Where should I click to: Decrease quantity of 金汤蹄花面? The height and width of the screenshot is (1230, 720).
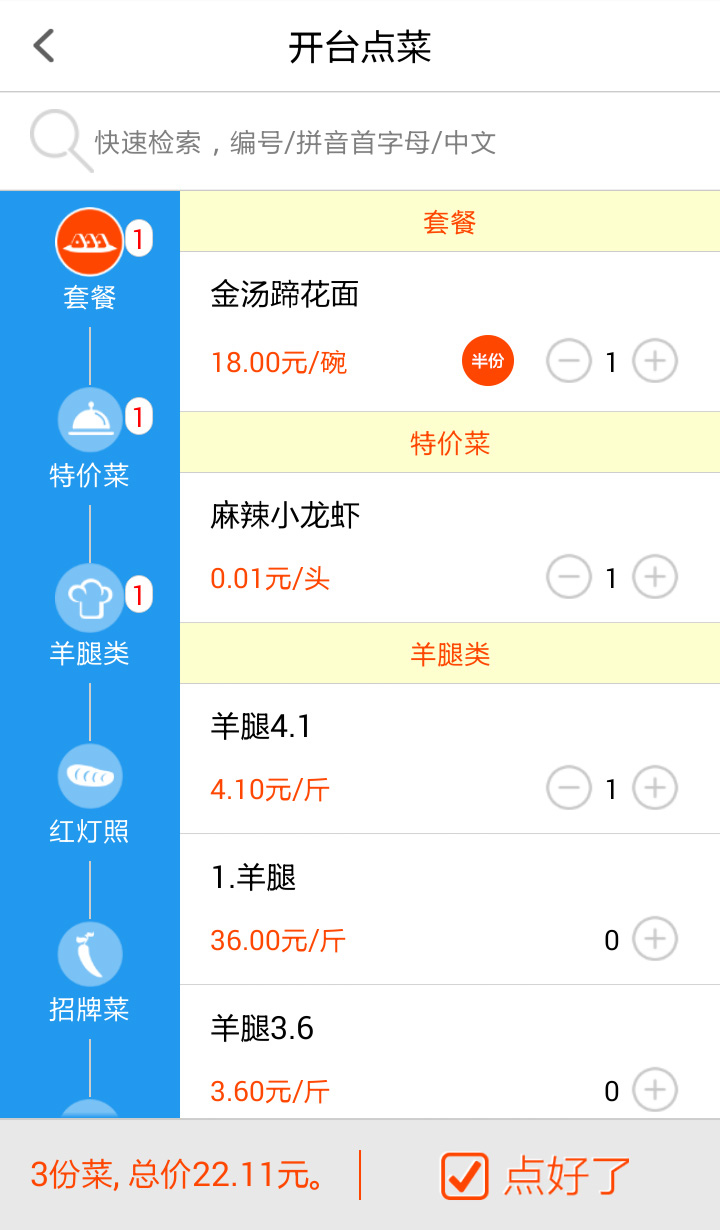pyautogui.click(x=568, y=361)
